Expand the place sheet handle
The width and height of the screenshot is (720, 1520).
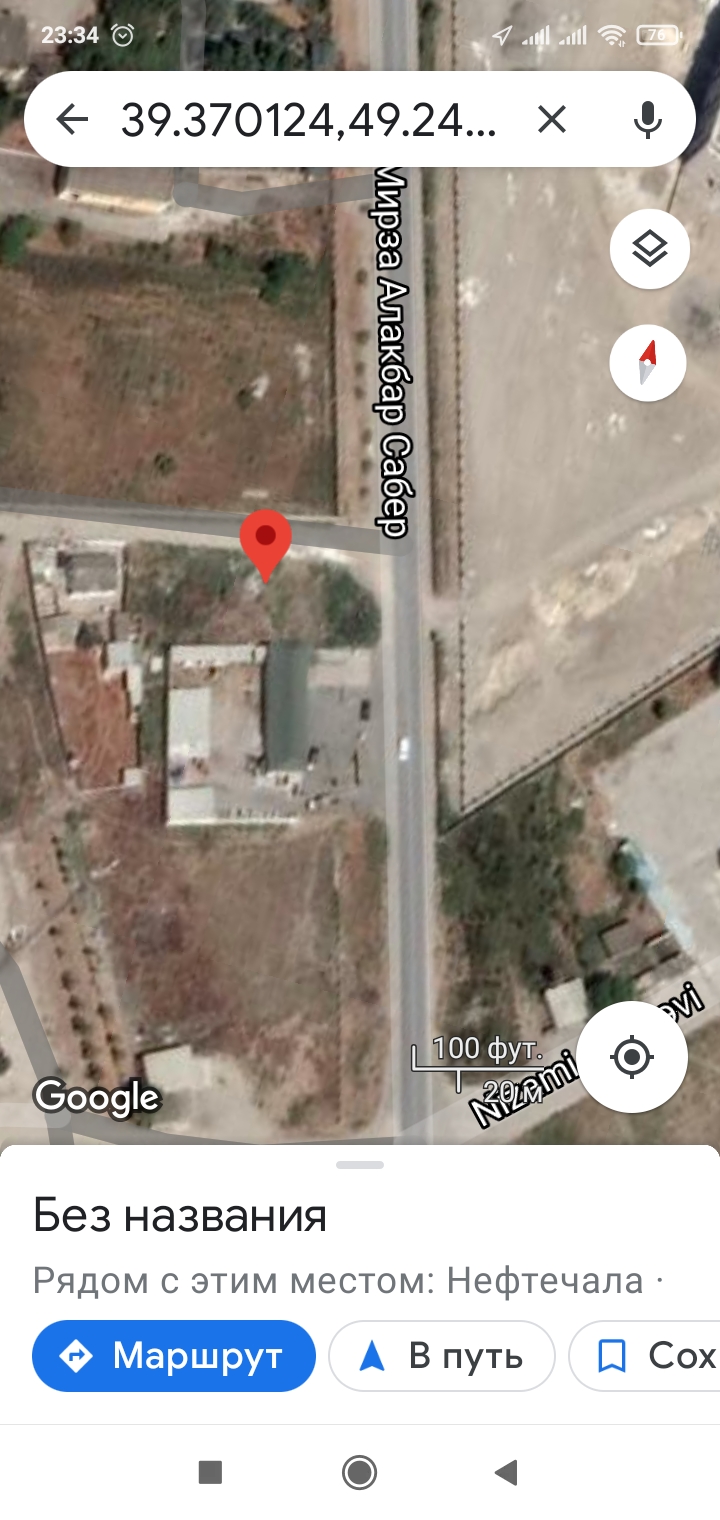click(360, 1165)
